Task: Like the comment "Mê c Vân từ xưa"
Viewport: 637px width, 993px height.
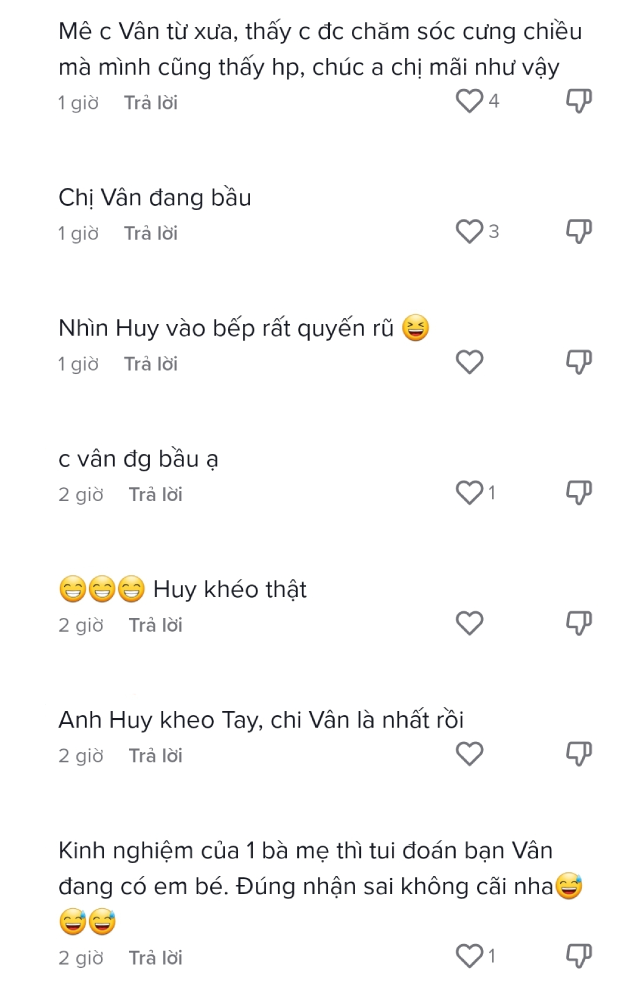Action: (x=469, y=101)
